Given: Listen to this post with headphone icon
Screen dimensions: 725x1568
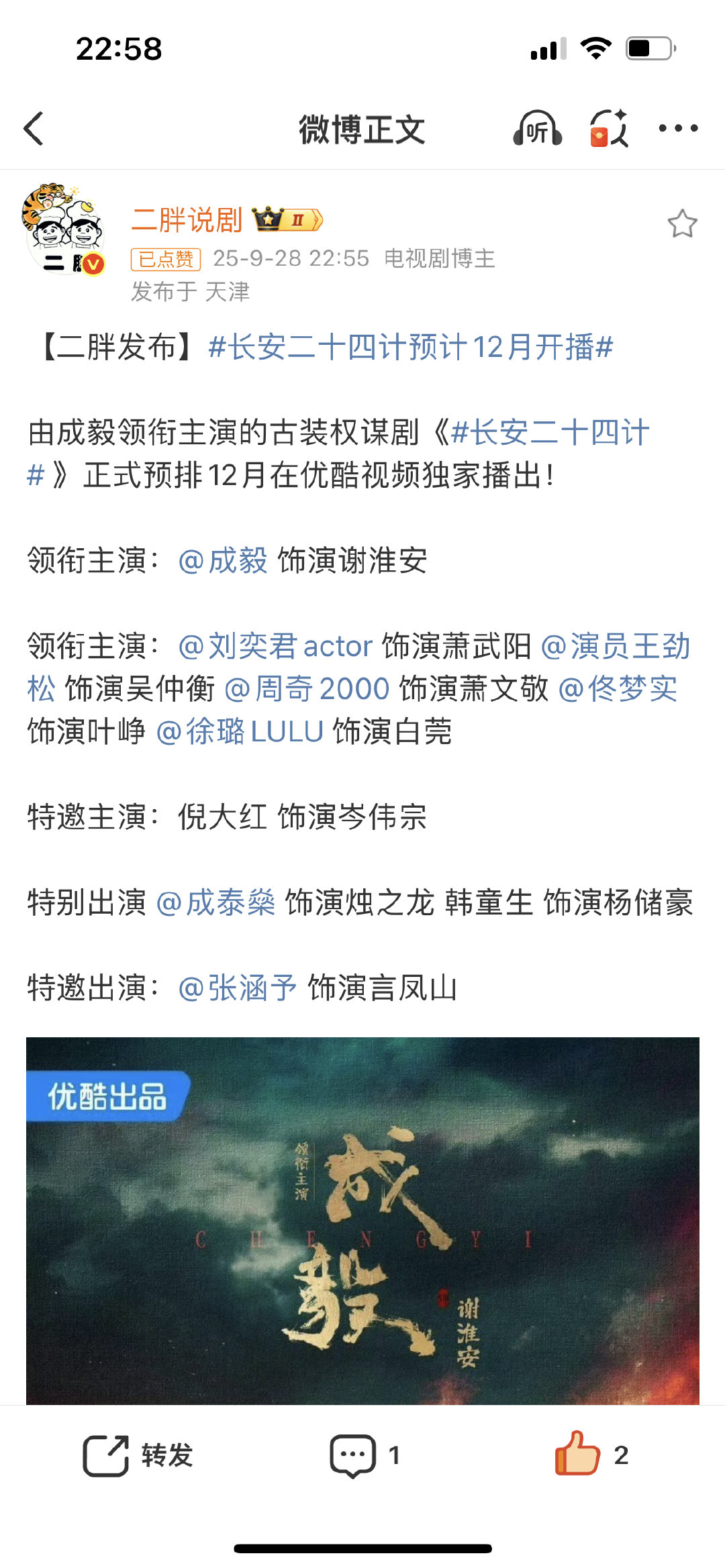Looking at the screenshot, I should [x=537, y=128].
